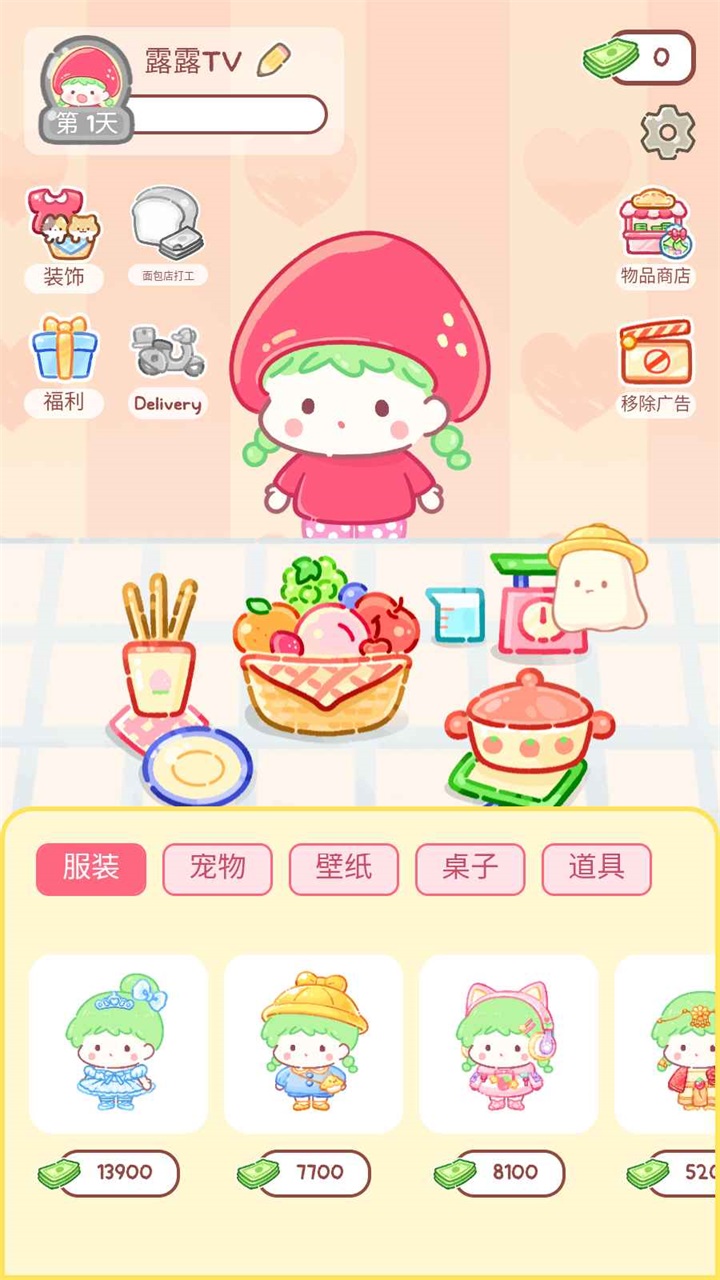This screenshot has height=1280, width=720.
Task: Open the 壁纸 wallpaper tab
Action: coord(343,868)
